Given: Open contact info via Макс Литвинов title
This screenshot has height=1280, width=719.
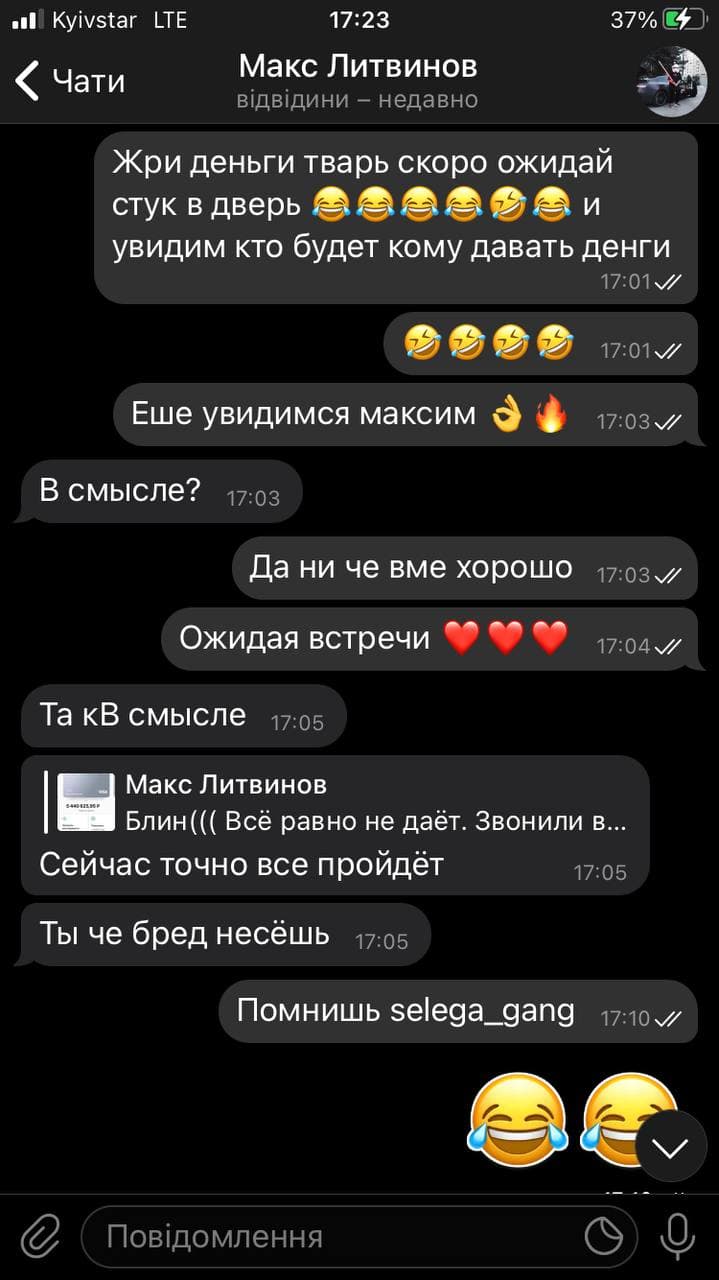Looking at the screenshot, I should (x=358, y=67).
